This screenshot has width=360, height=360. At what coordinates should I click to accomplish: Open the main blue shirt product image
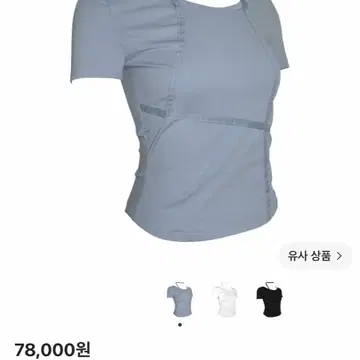click(x=180, y=120)
